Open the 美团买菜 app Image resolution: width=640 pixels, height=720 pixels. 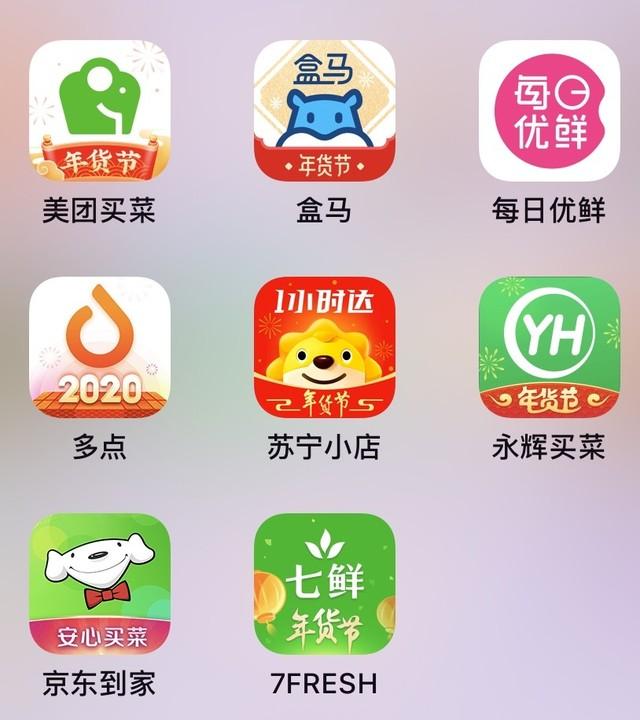click(x=99, y=110)
